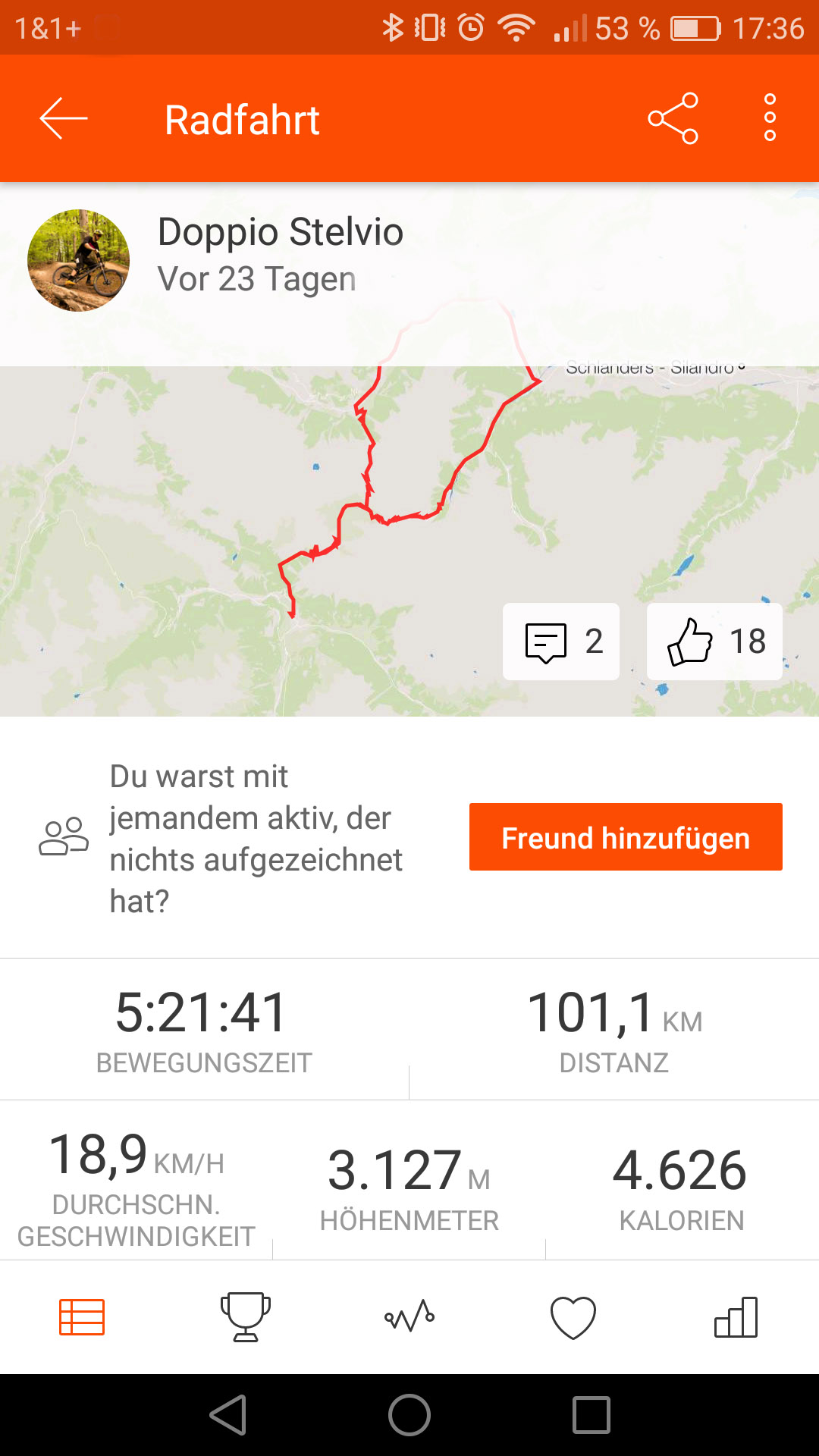Switch to the heart rate tab
This screenshot has height=1456, width=819.
point(573,1317)
